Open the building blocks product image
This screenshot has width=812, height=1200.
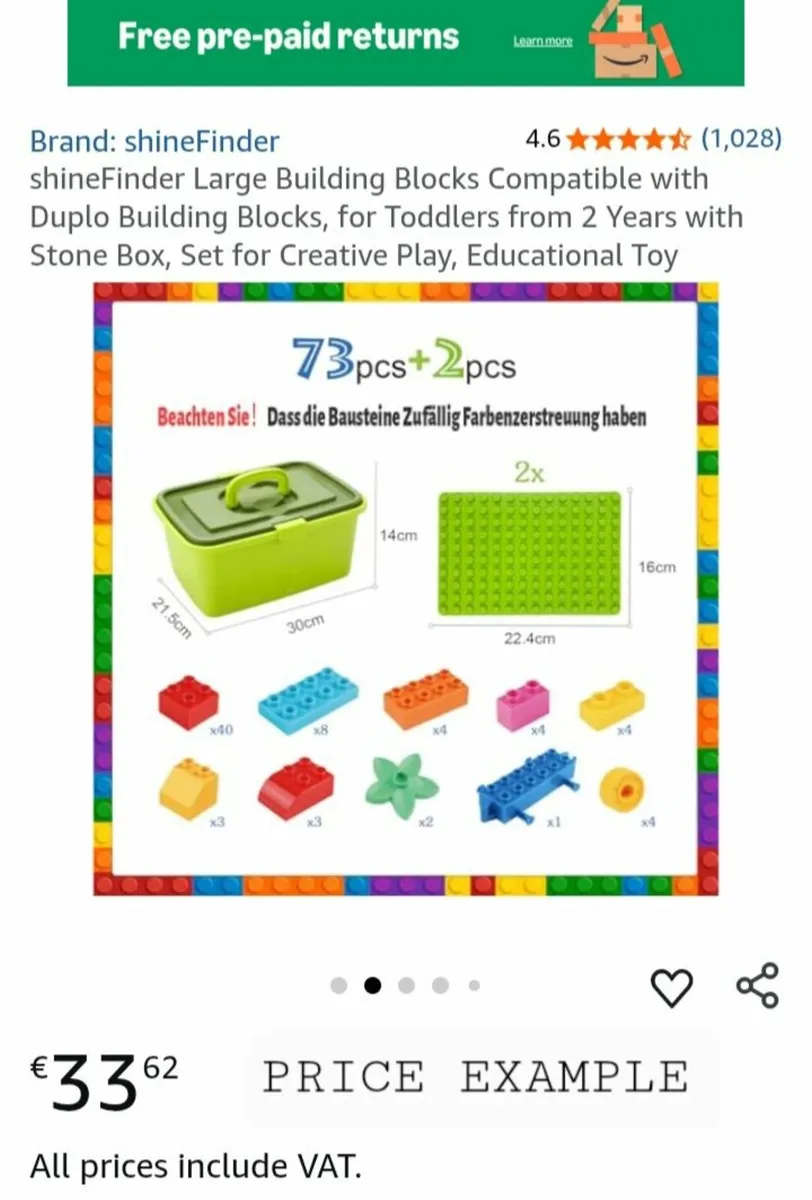click(405, 590)
